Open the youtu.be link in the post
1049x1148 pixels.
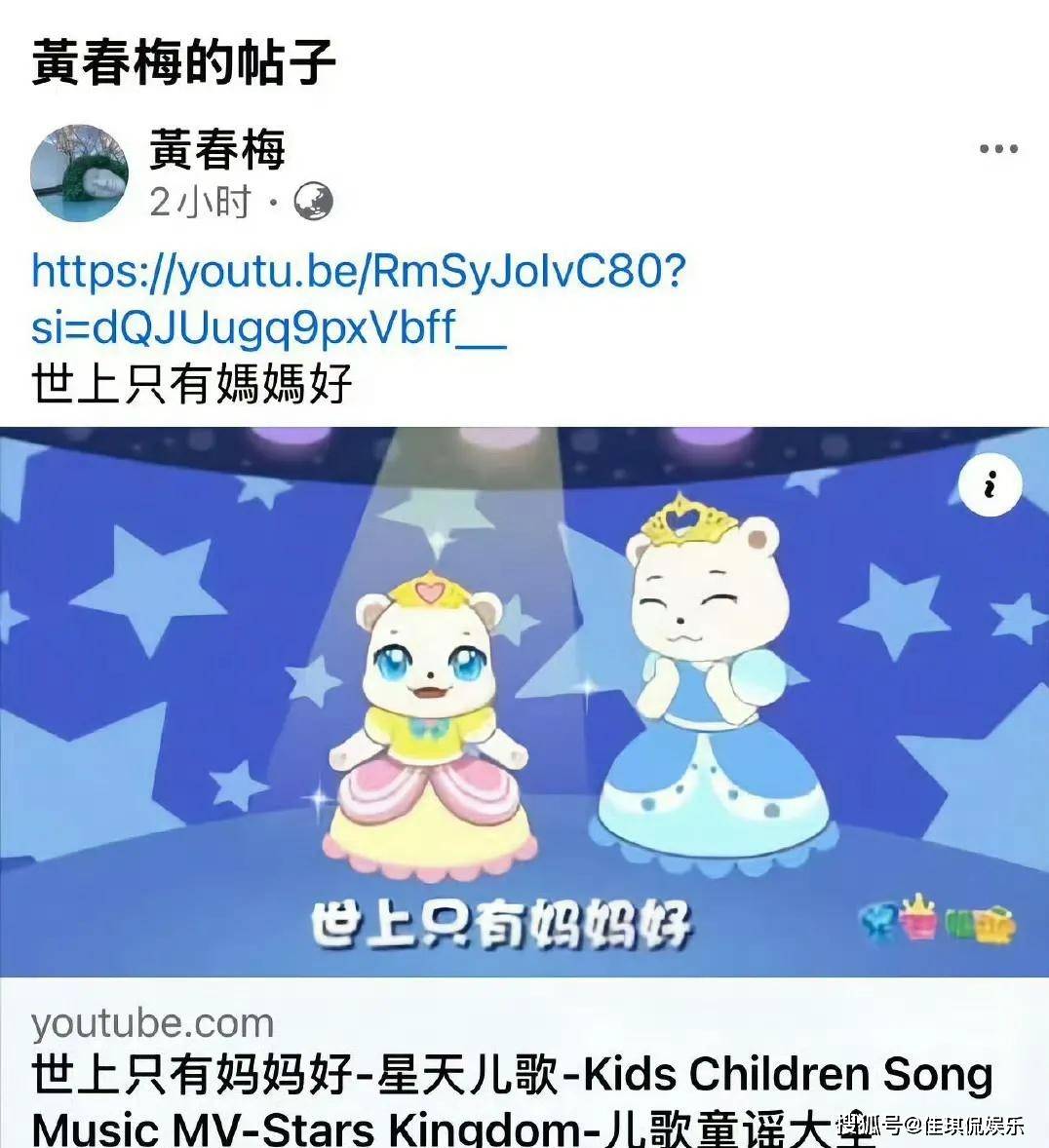(358, 272)
